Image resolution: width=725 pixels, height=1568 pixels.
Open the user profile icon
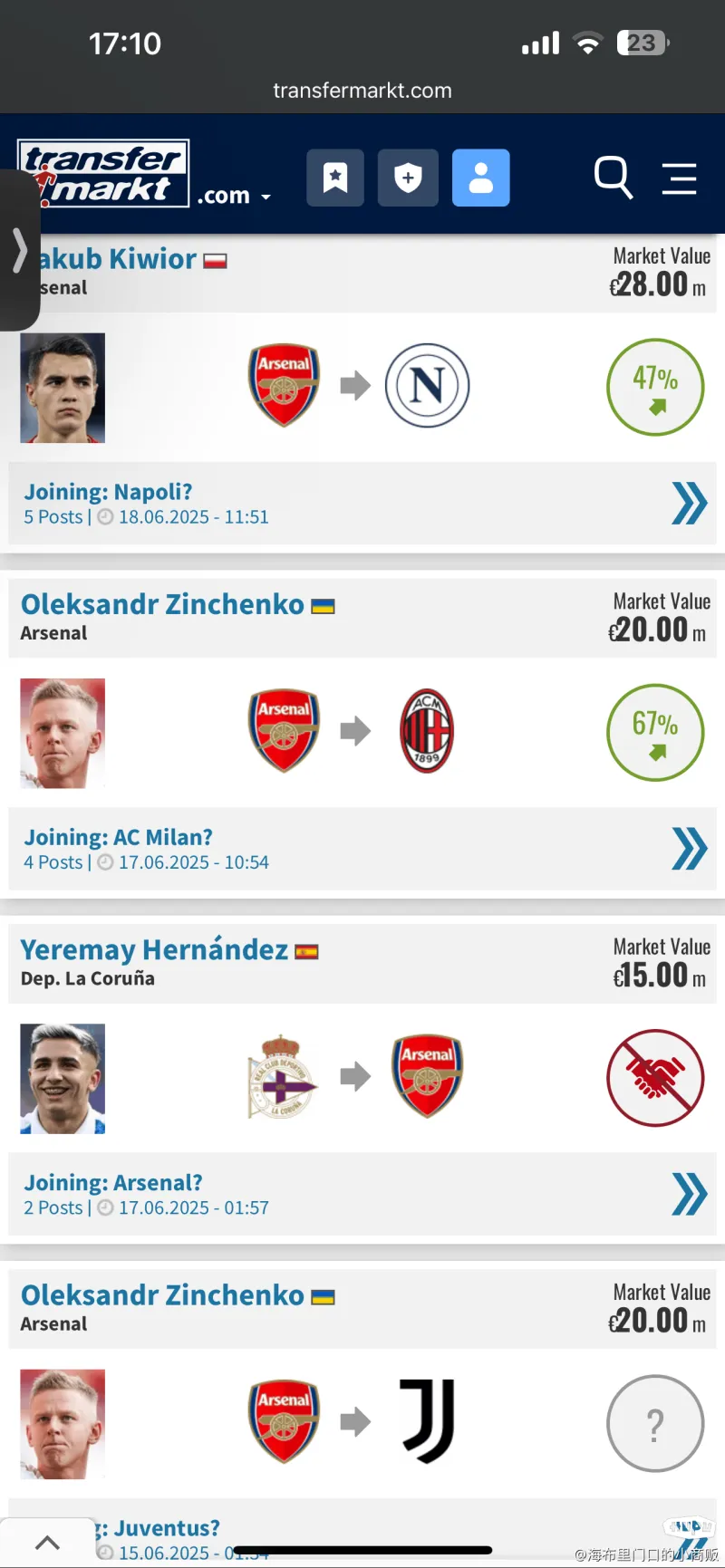pyautogui.click(x=480, y=178)
